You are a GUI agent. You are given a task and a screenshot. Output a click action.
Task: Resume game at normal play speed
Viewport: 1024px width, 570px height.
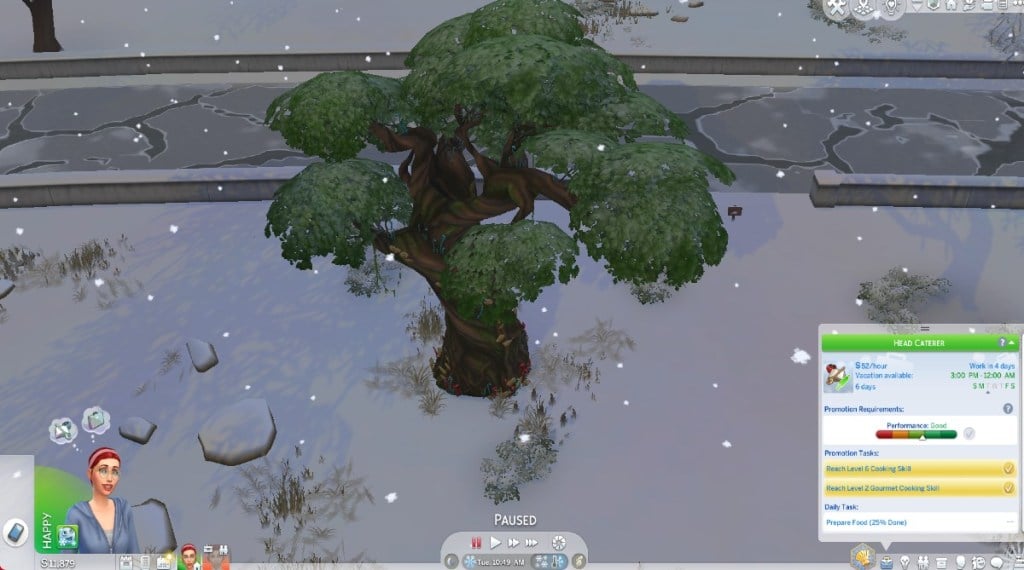pos(494,543)
